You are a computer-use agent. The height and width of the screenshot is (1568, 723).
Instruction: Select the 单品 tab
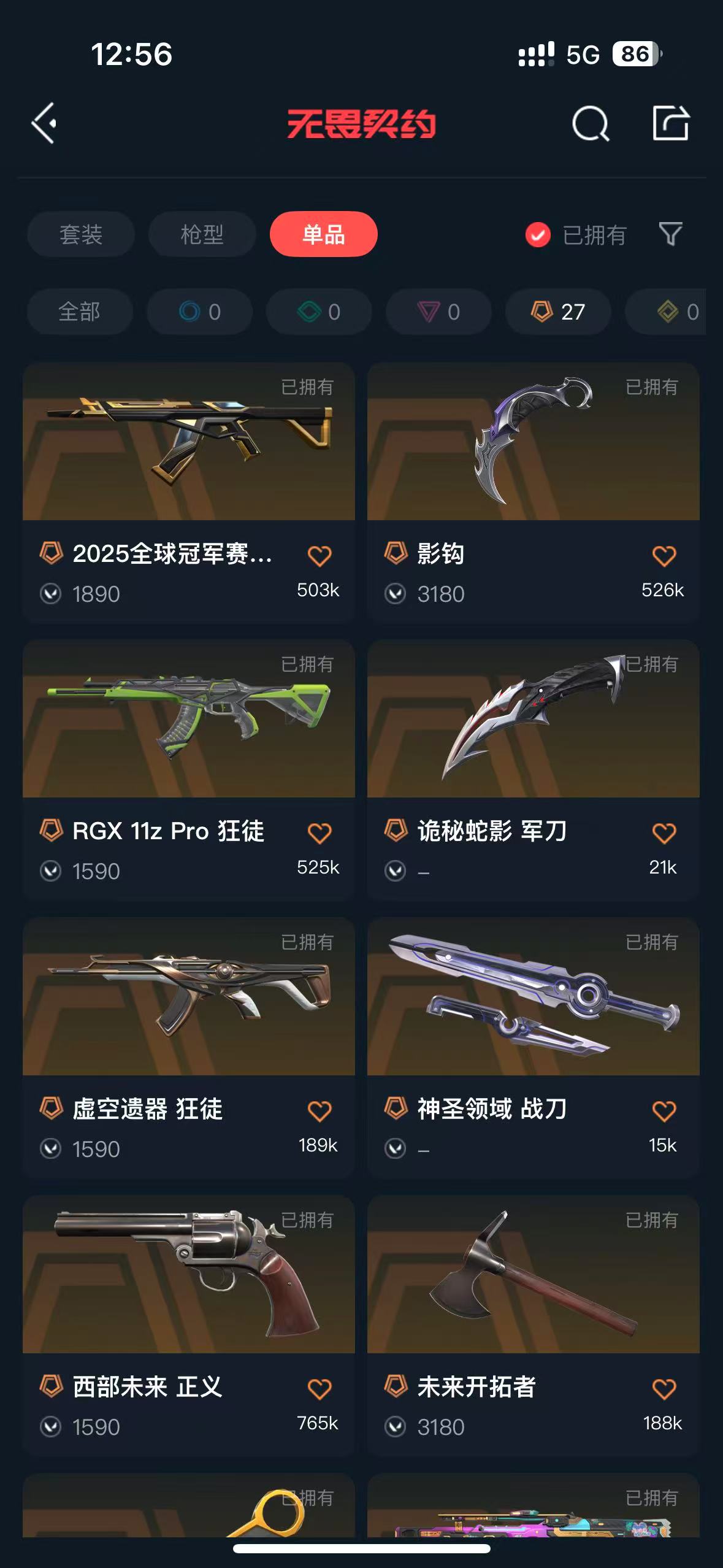[x=323, y=234]
